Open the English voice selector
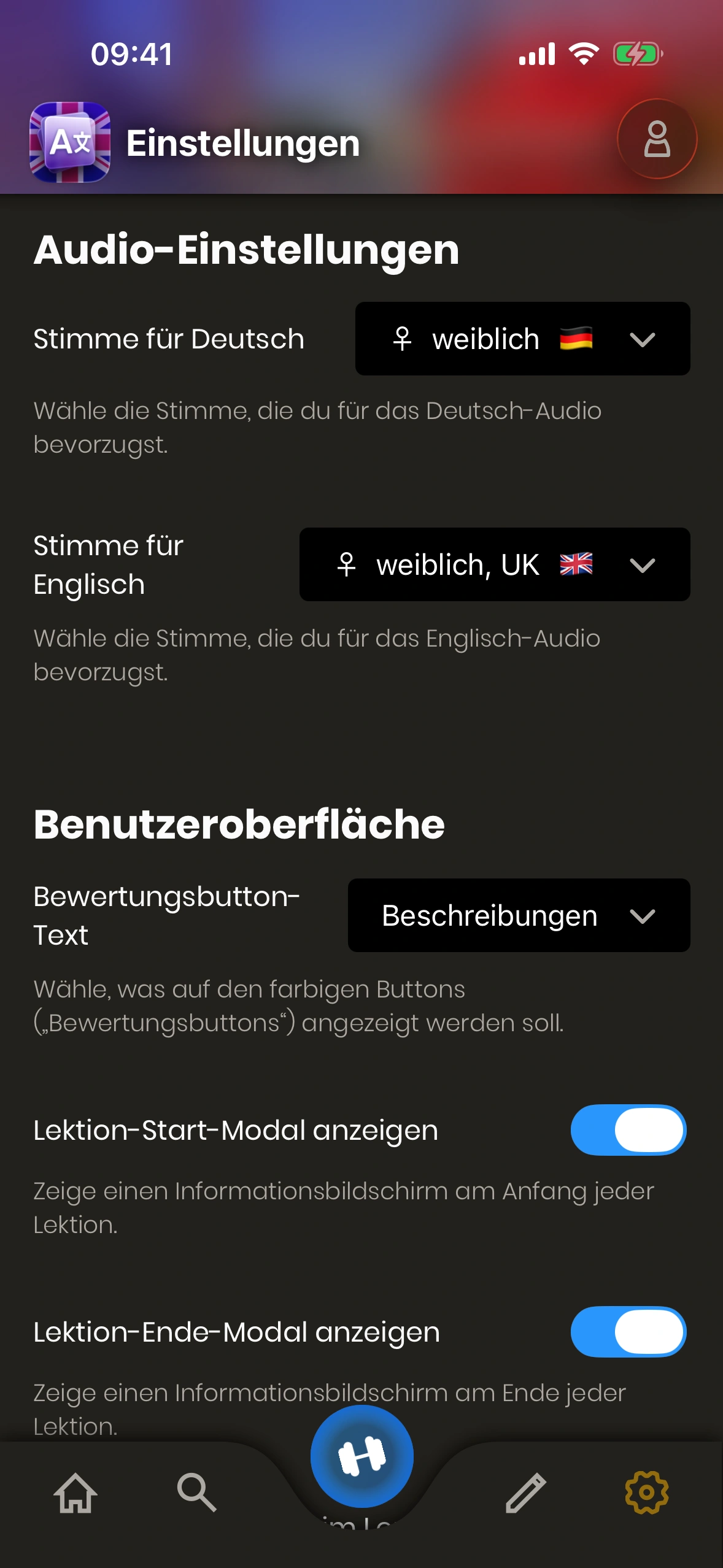Screen dimensions: 723x1568 (x=494, y=564)
